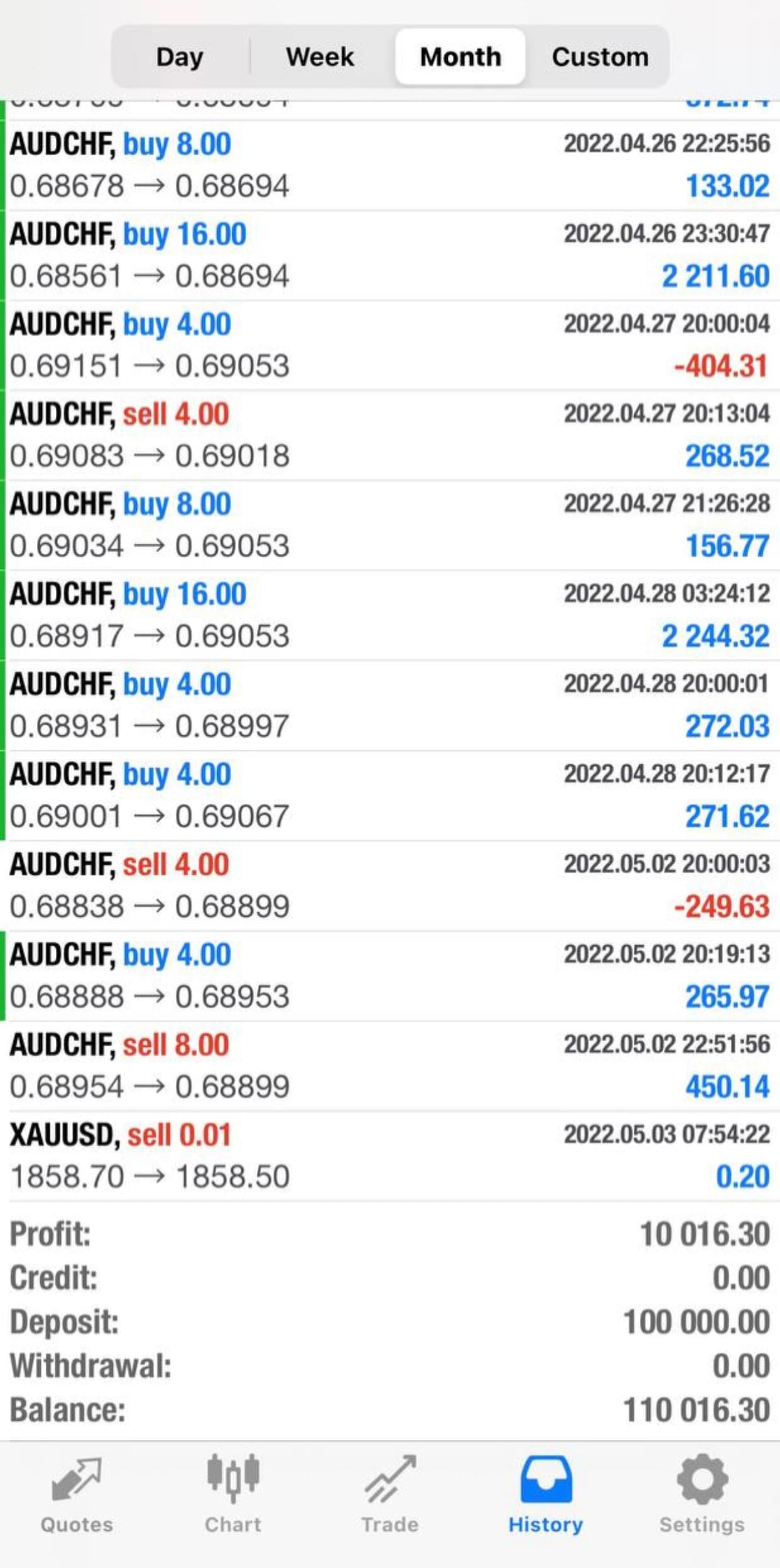
Task: View the AUDCHF trade with -404.31 loss
Action: tap(389, 345)
